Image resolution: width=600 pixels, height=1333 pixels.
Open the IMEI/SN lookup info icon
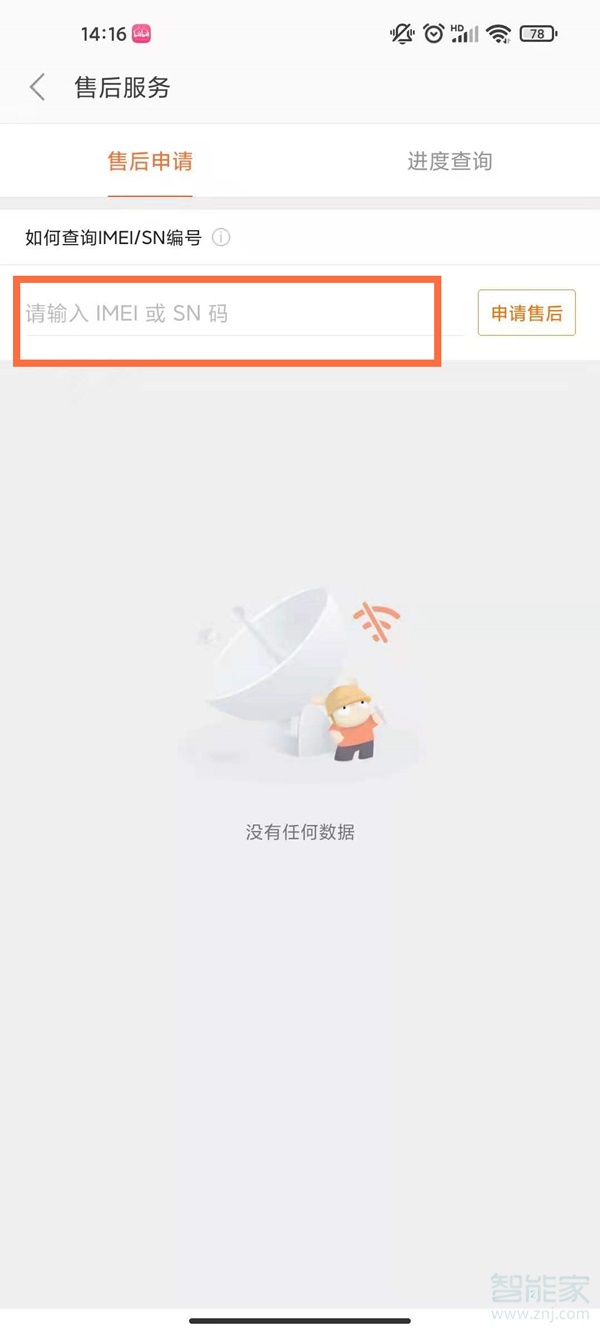pyautogui.click(x=222, y=238)
